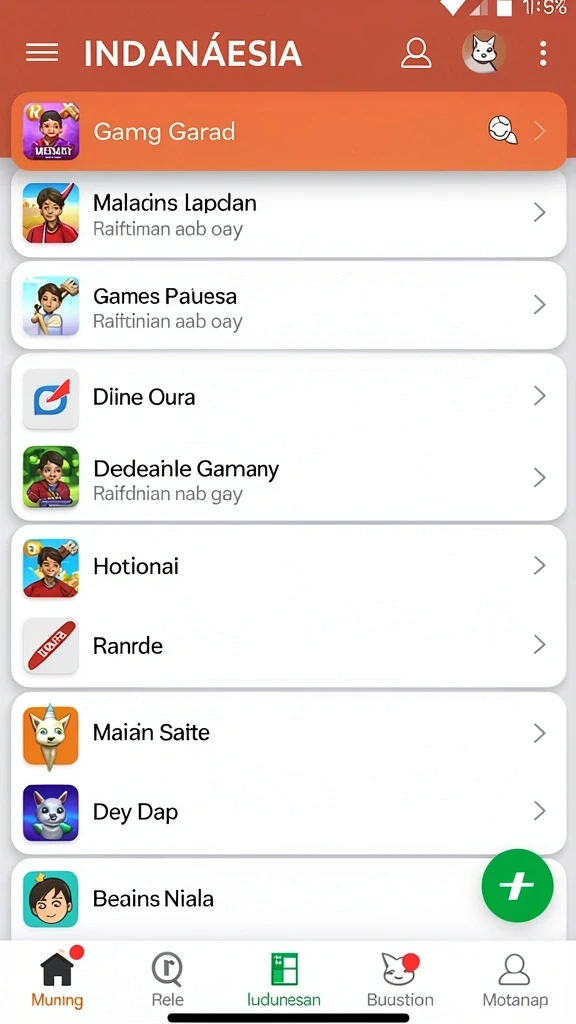The width and height of the screenshot is (576, 1024).
Task: Choose the Hotionai item
Action: click(x=289, y=566)
